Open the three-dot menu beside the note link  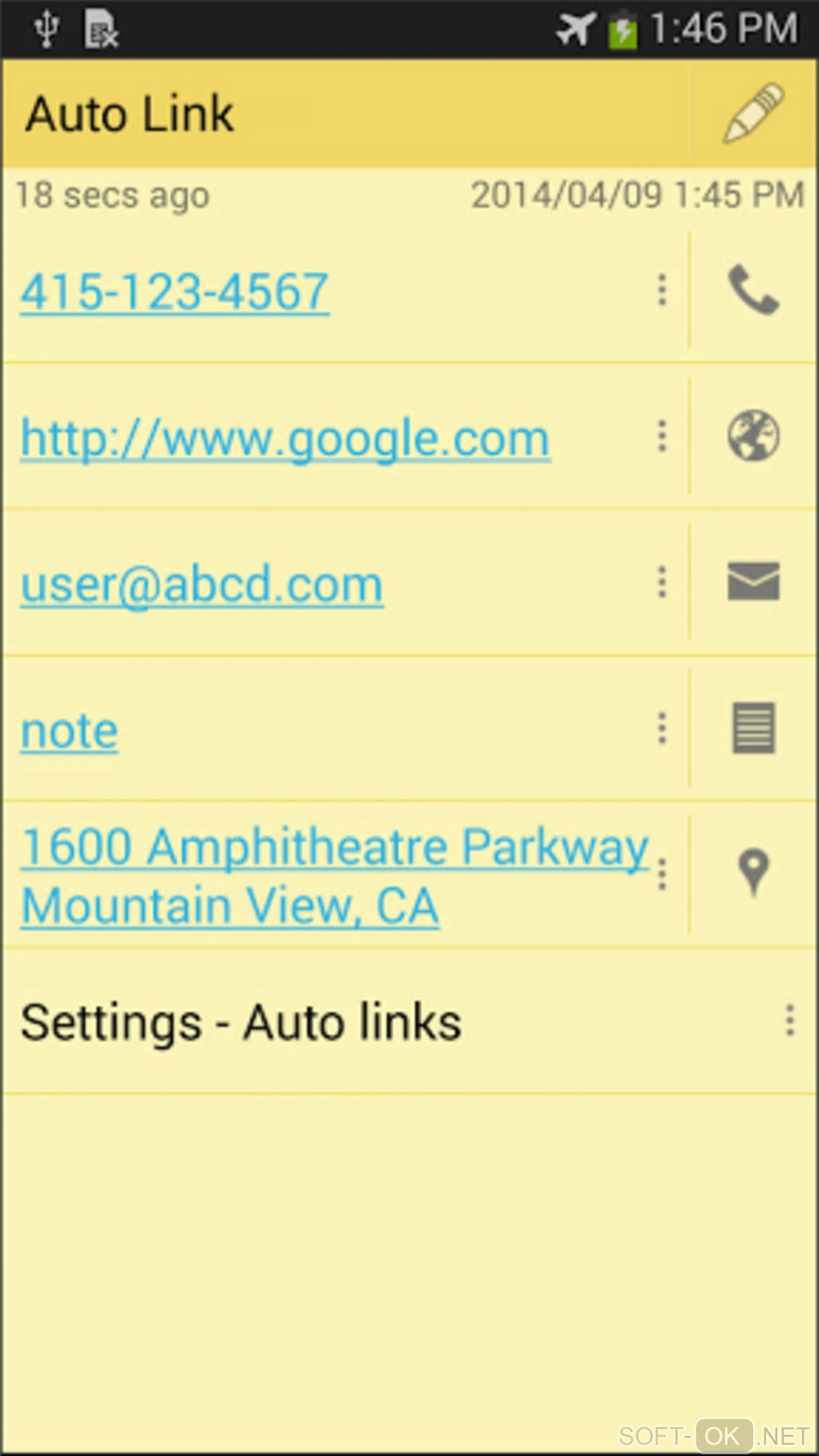coord(662,728)
